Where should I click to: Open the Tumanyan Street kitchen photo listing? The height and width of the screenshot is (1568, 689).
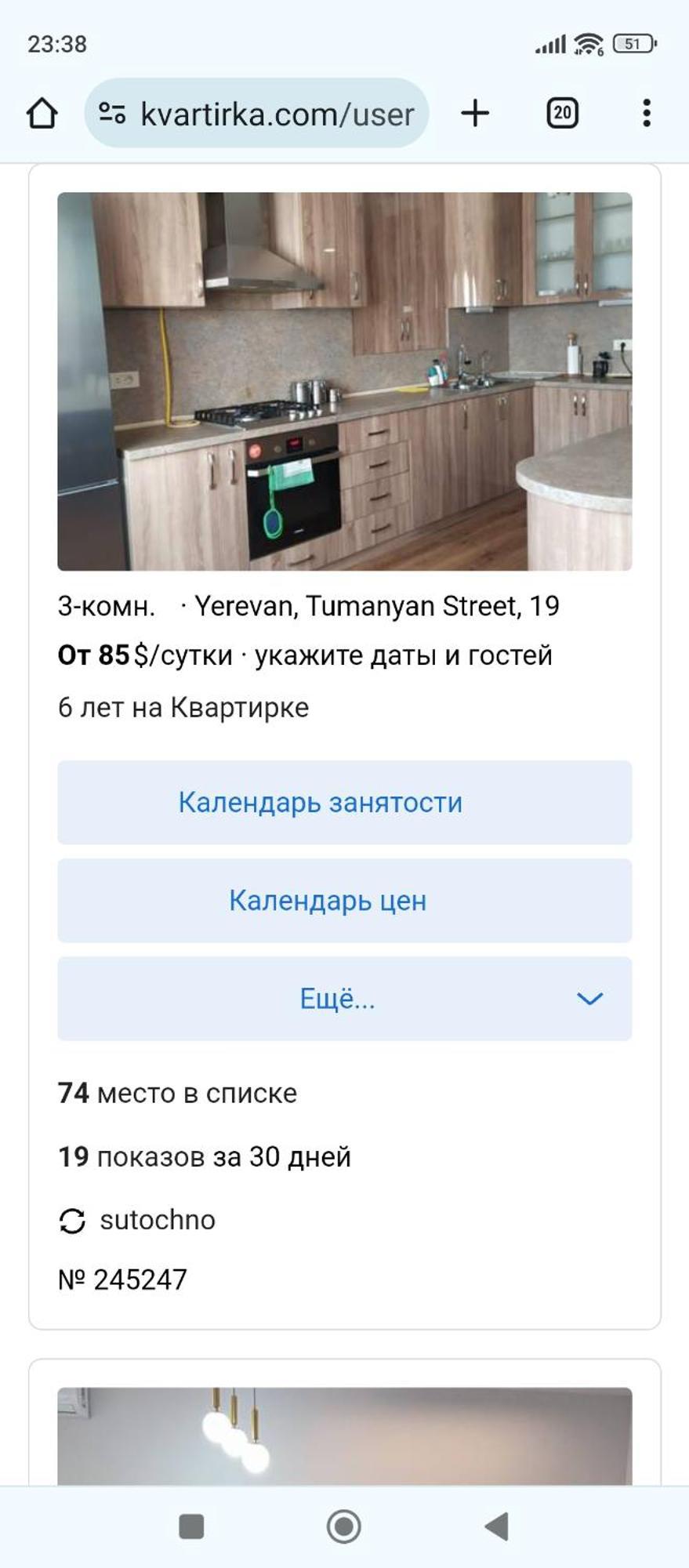tap(344, 381)
